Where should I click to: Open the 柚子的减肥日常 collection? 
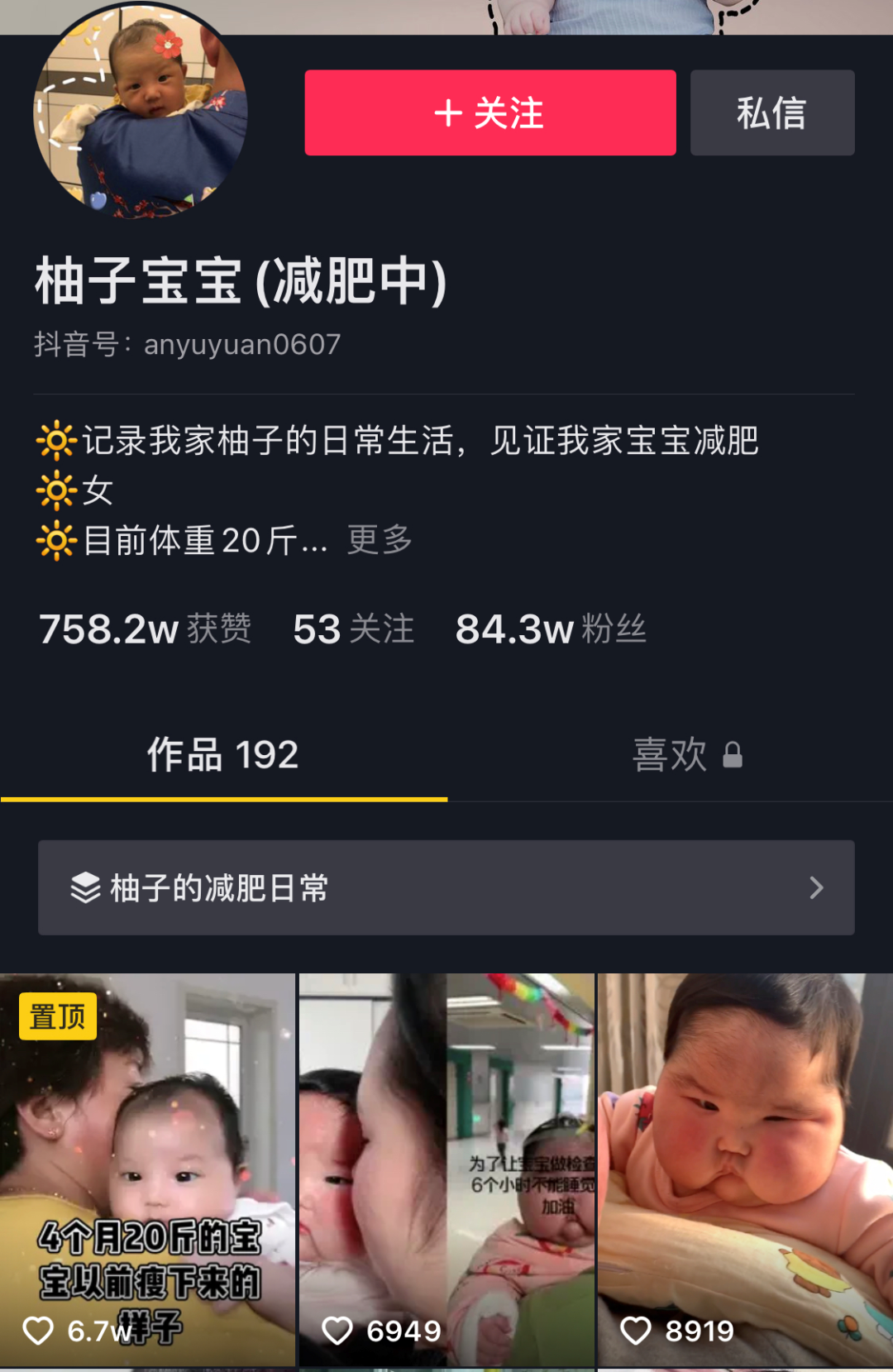click(x=446, y=887)
